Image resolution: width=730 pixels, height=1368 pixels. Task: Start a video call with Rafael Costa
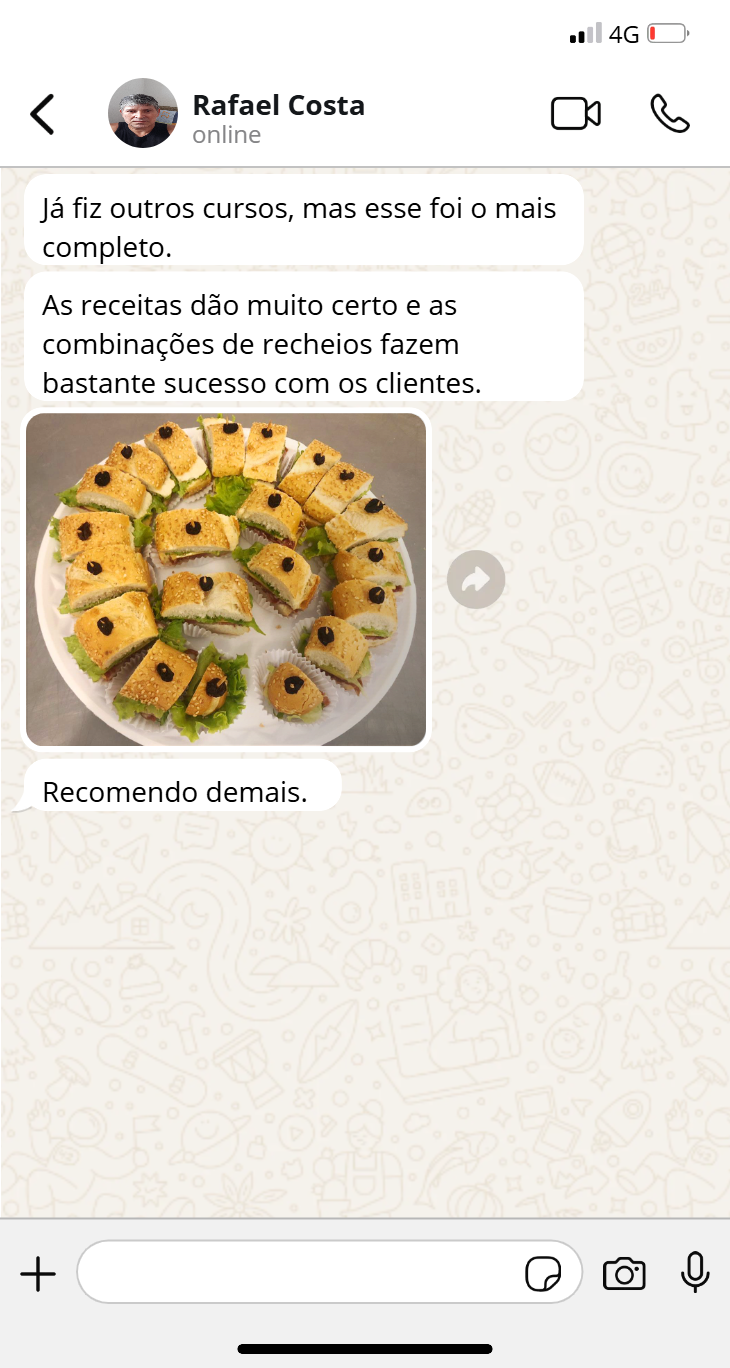pyautogui.click(x=576, y=114)
